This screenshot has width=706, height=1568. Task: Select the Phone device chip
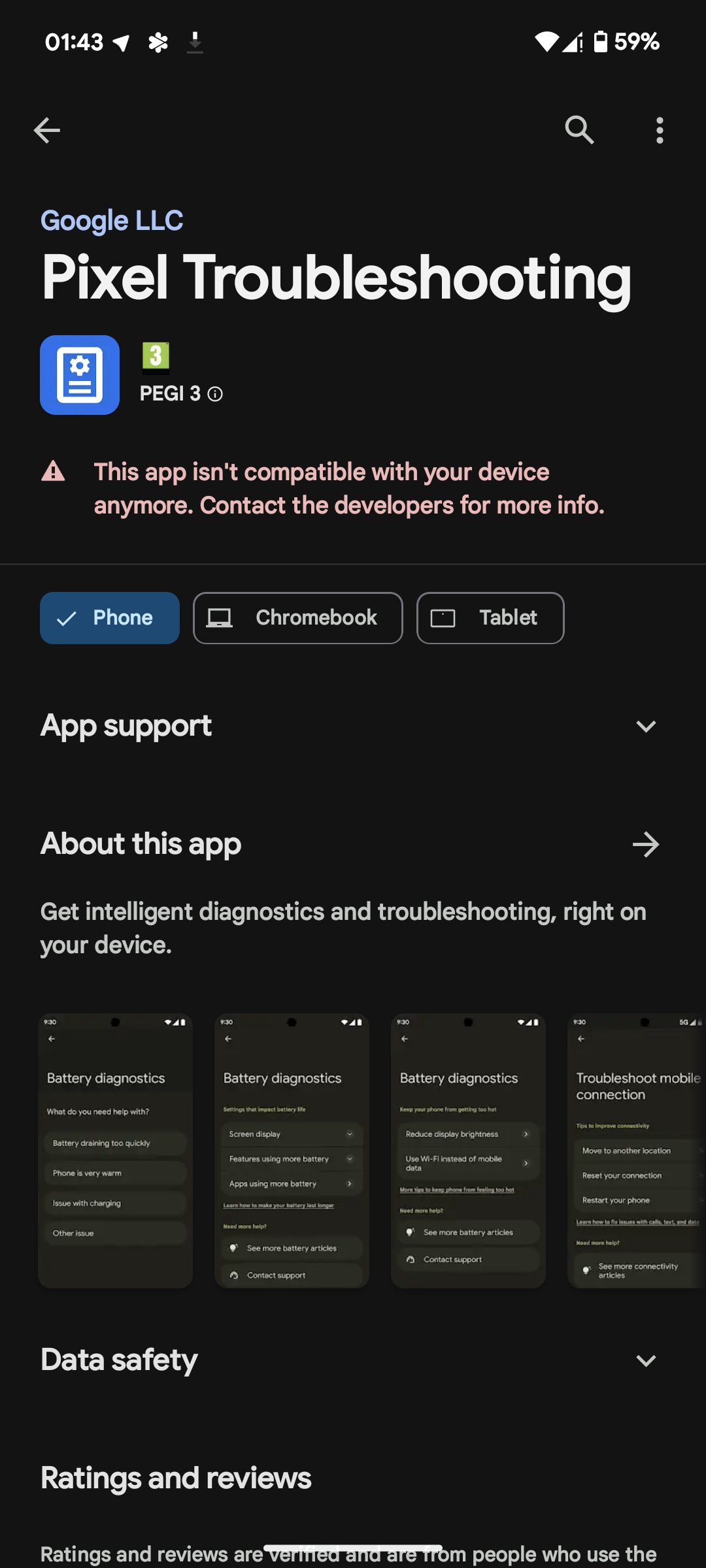click(x=110, y=618)
